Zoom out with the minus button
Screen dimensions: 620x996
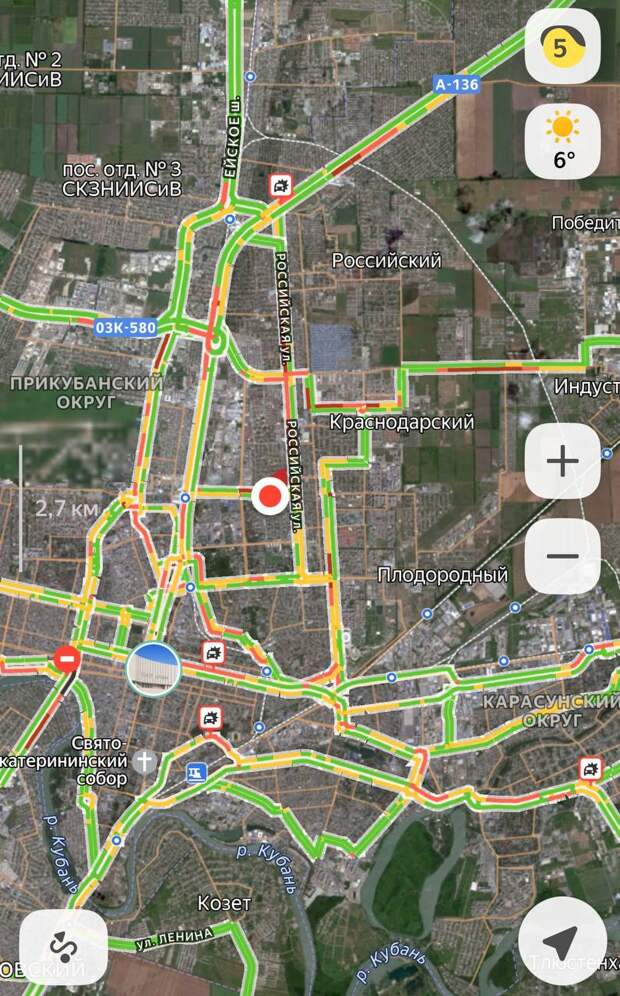click(562, 556)
